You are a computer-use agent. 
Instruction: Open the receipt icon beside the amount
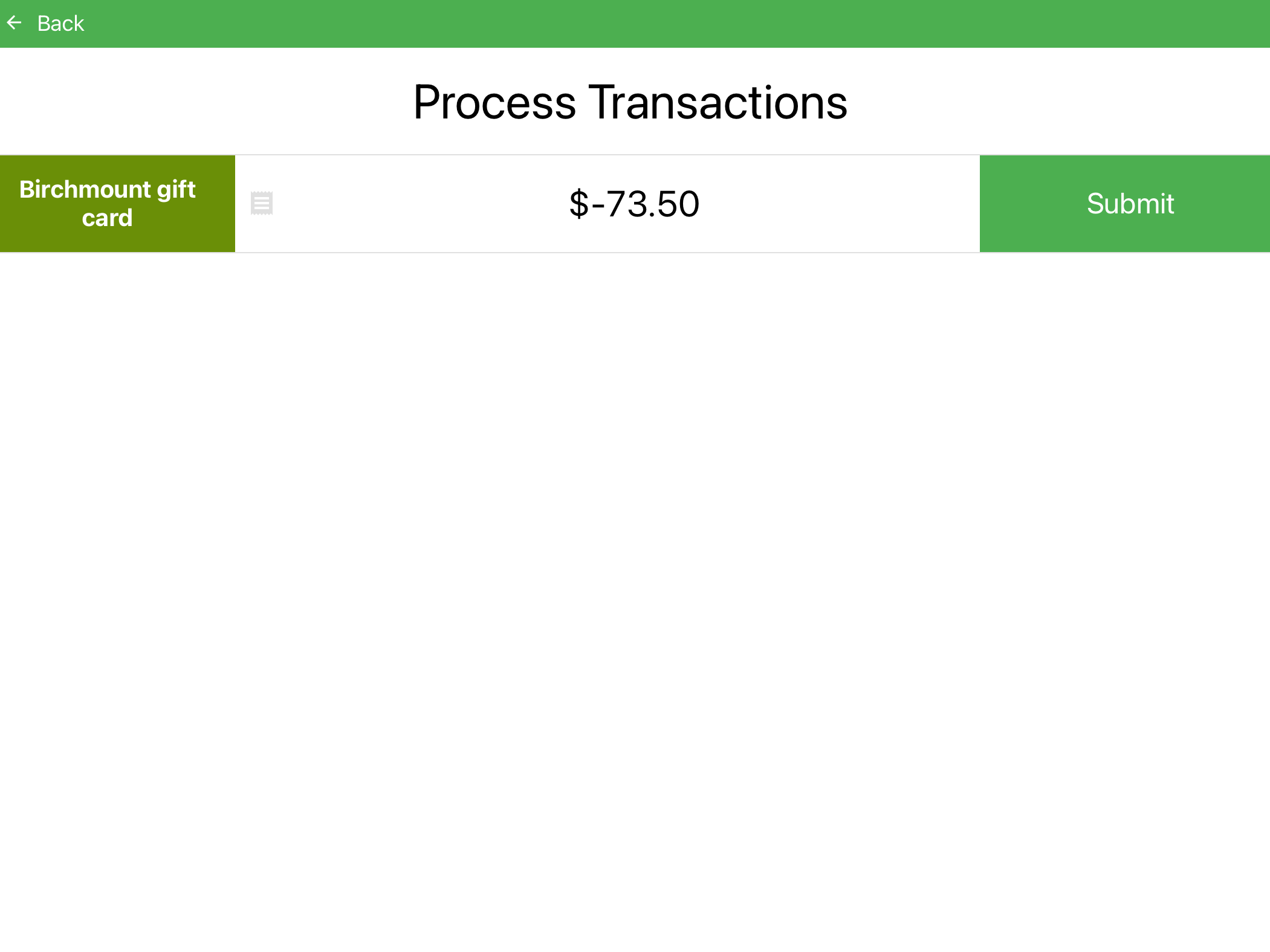(x=262, y=204)
